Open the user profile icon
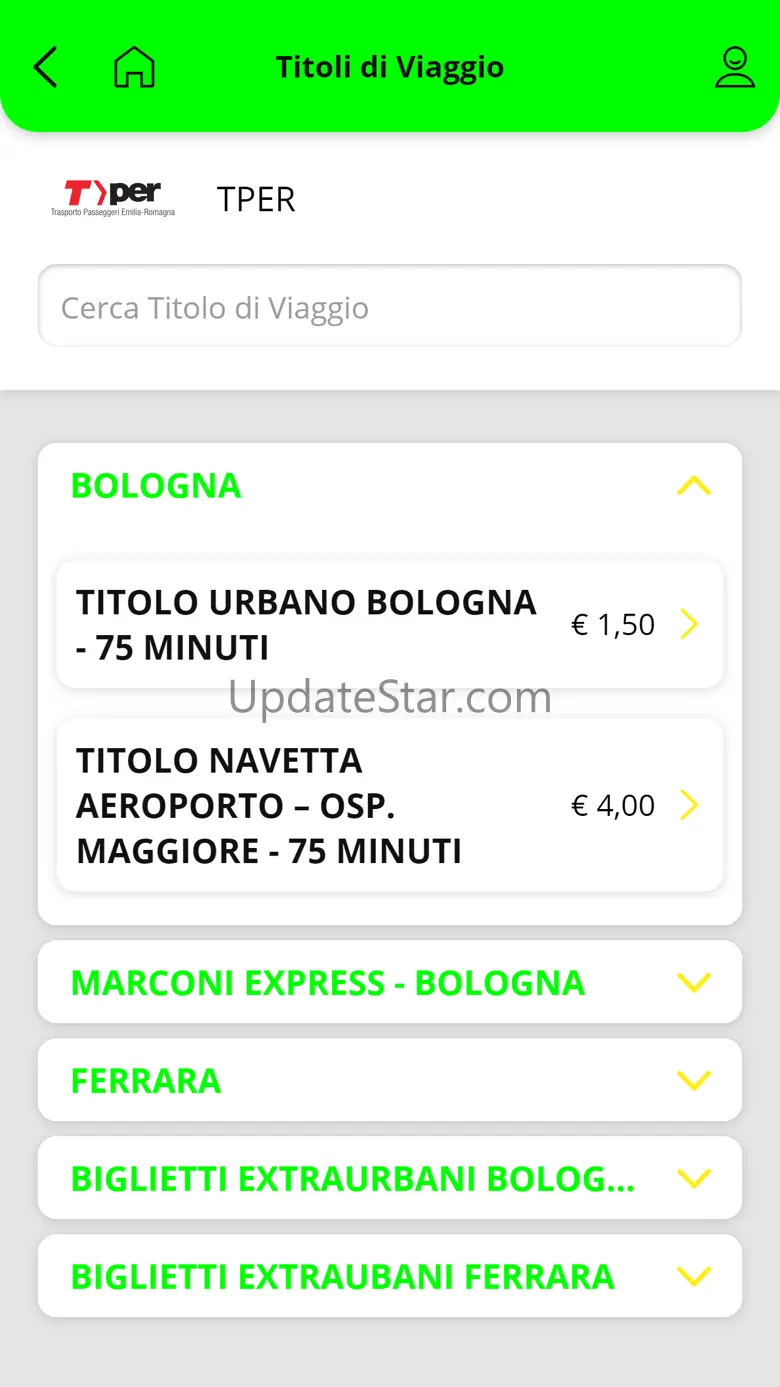 (734, 68)
